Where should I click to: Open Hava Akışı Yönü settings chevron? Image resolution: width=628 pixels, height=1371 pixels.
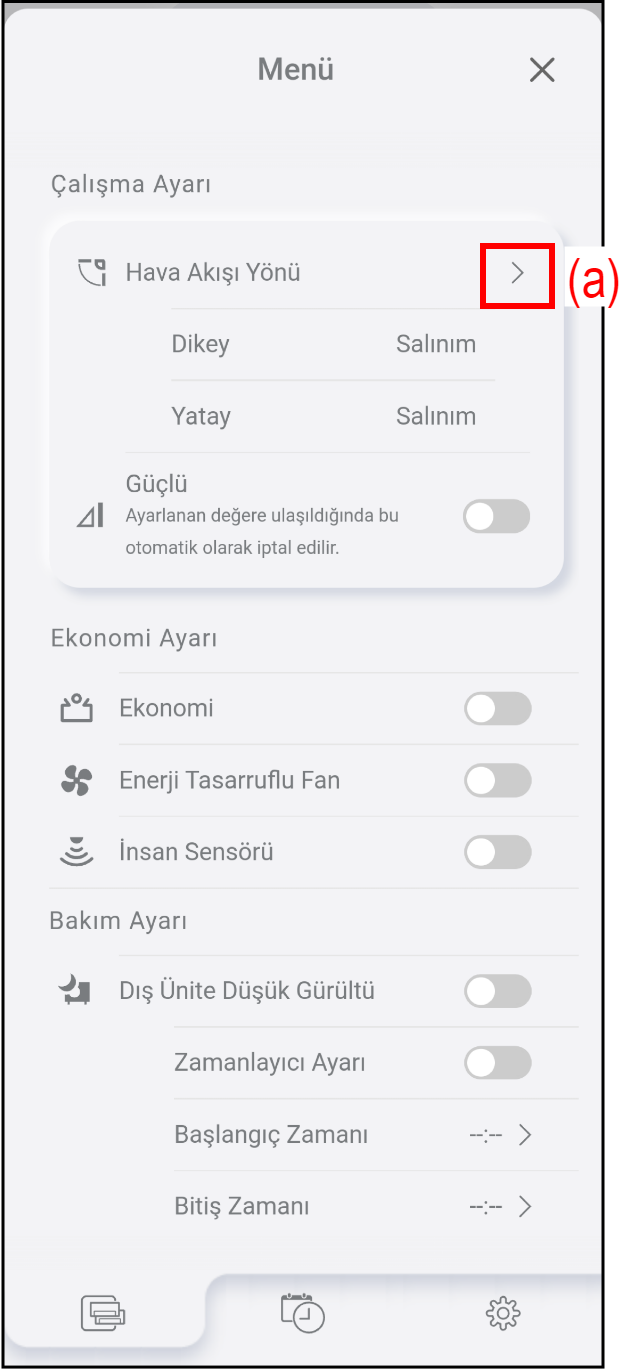[517, 273]
